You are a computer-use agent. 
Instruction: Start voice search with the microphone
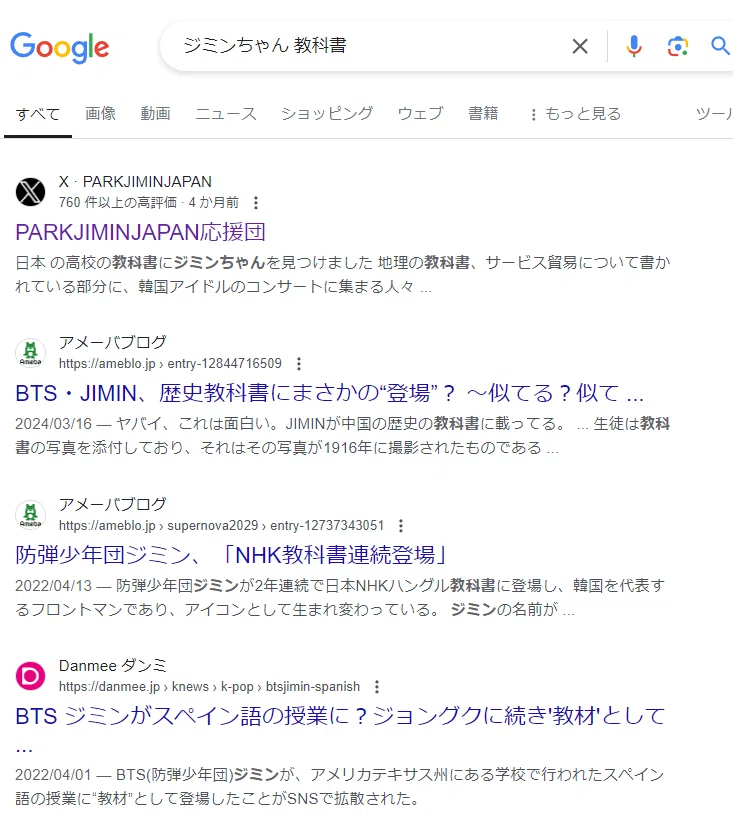tap(634, 46)
